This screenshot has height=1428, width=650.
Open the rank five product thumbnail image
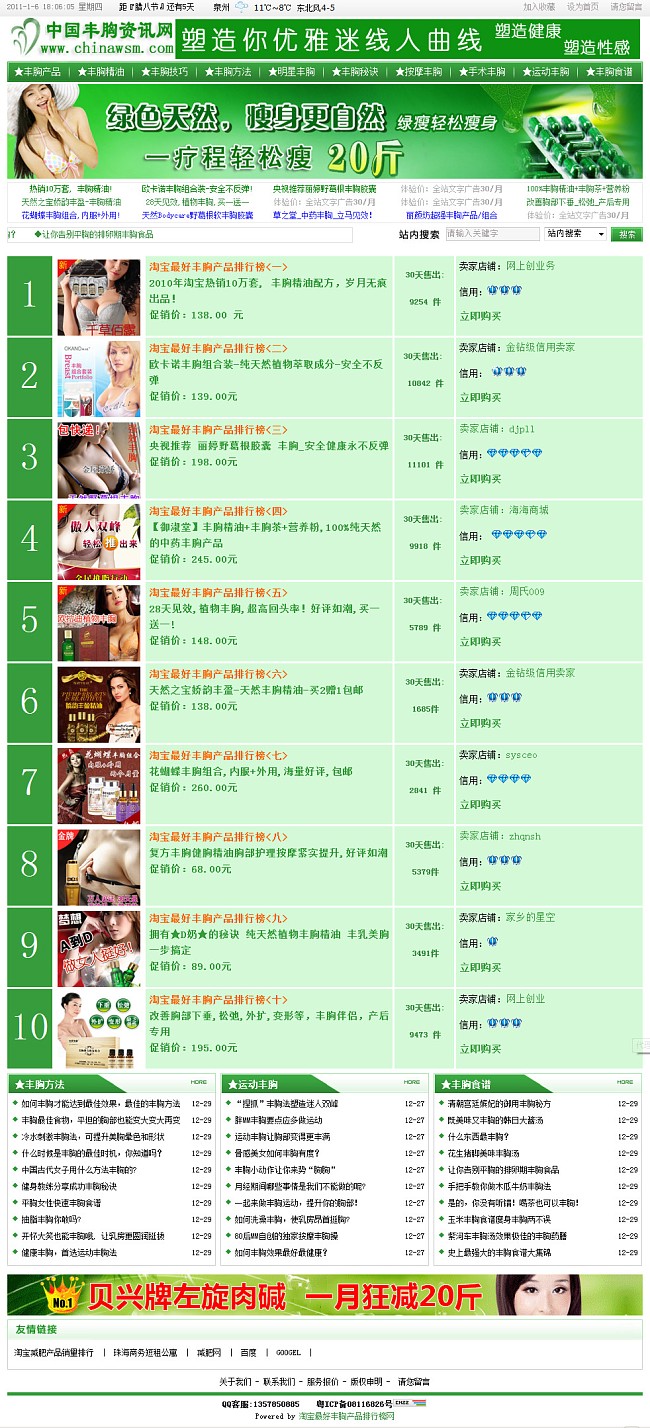coord(99,622)
